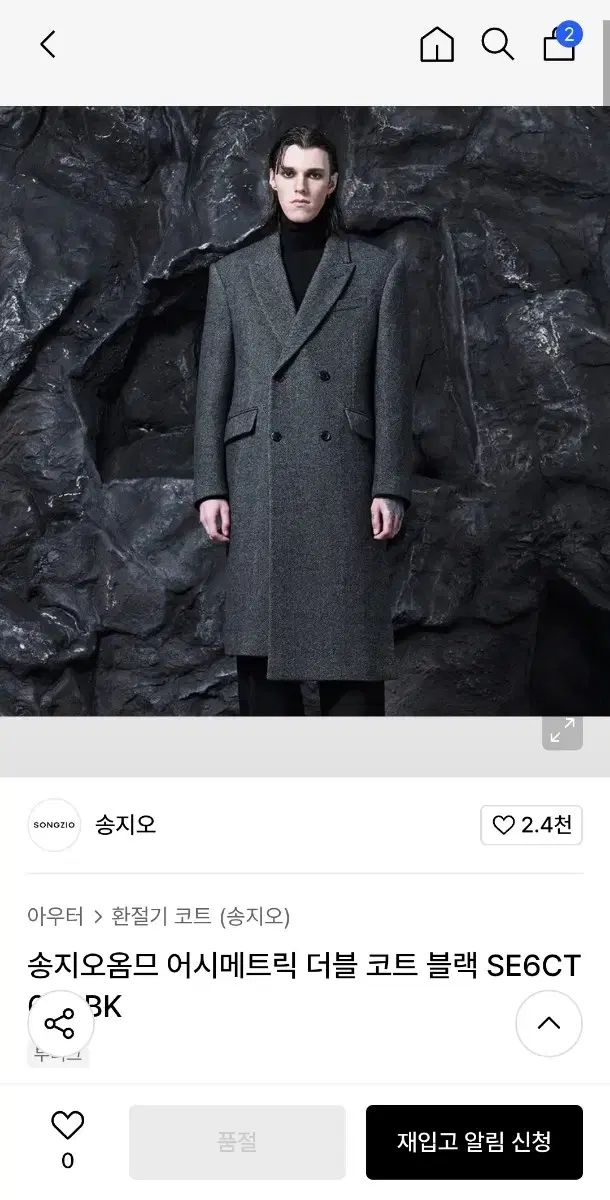This screenshot has width=610, height=1200.
Task: Share this product
Action: tap(60, 1023)
